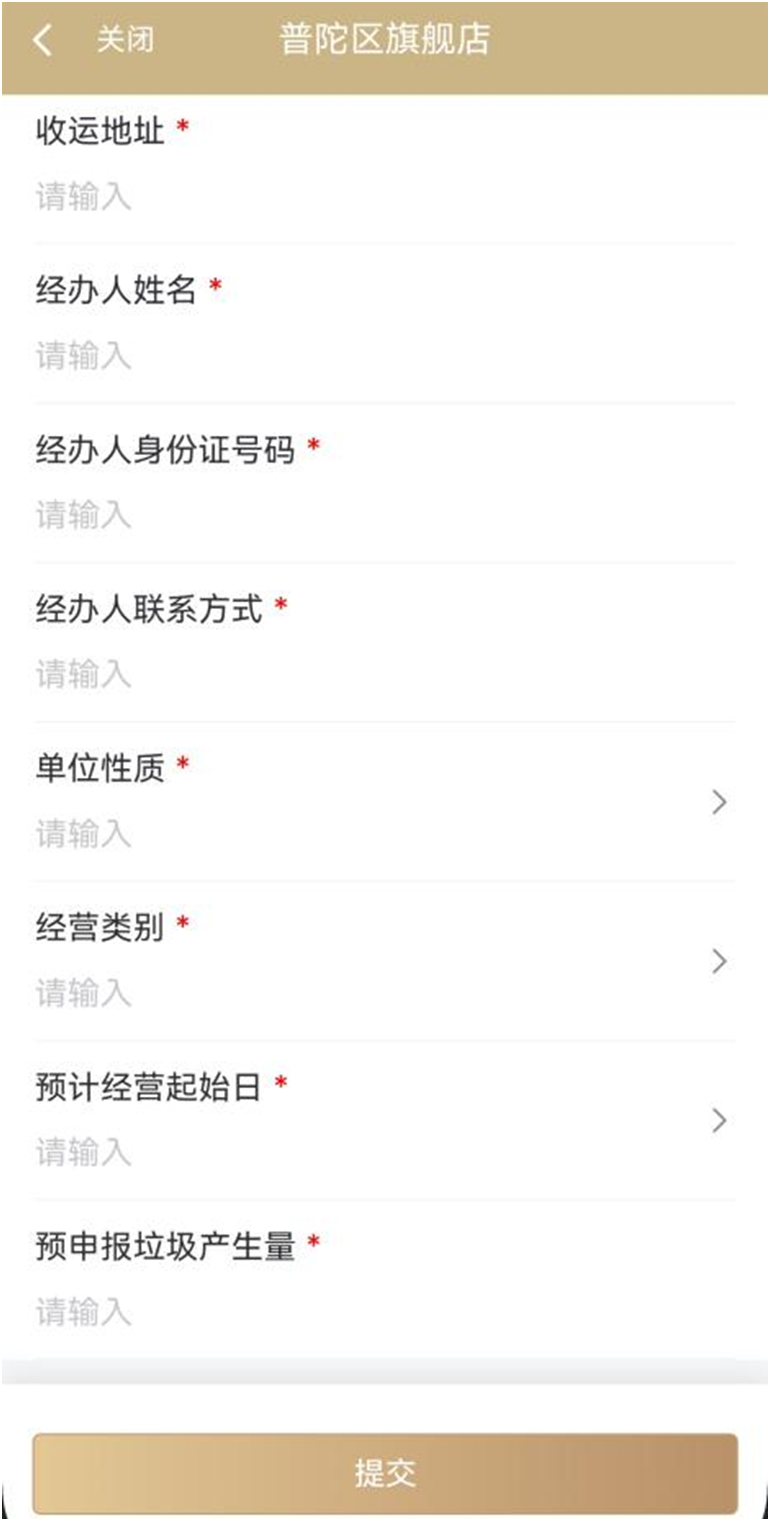The height and width of the screenshot is (1521, 770).
Task: Pick the 预计经营起始日 date
Action: [x=384, y=1150]
